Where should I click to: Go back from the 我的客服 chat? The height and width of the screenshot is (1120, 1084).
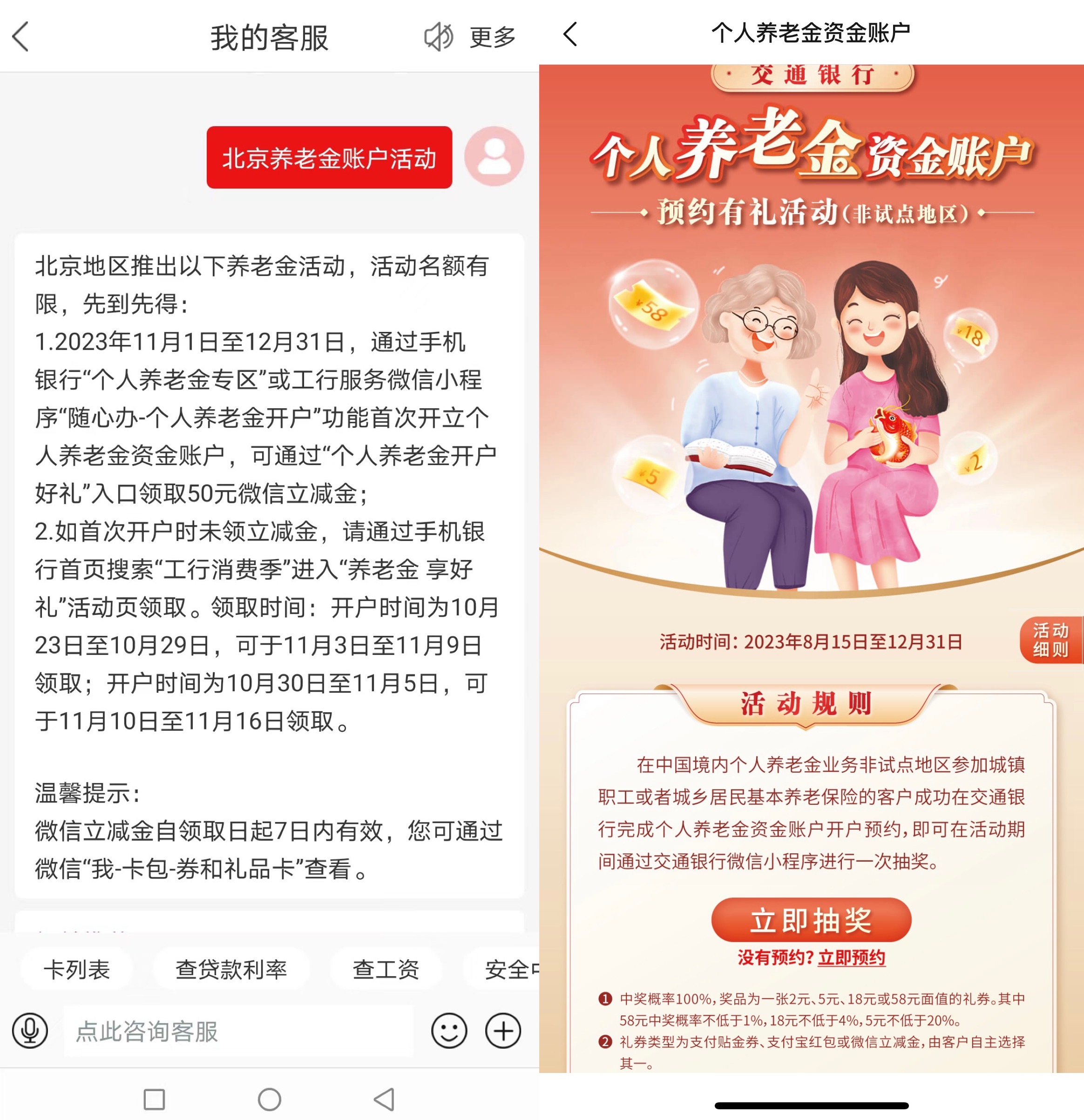(20, 37)
